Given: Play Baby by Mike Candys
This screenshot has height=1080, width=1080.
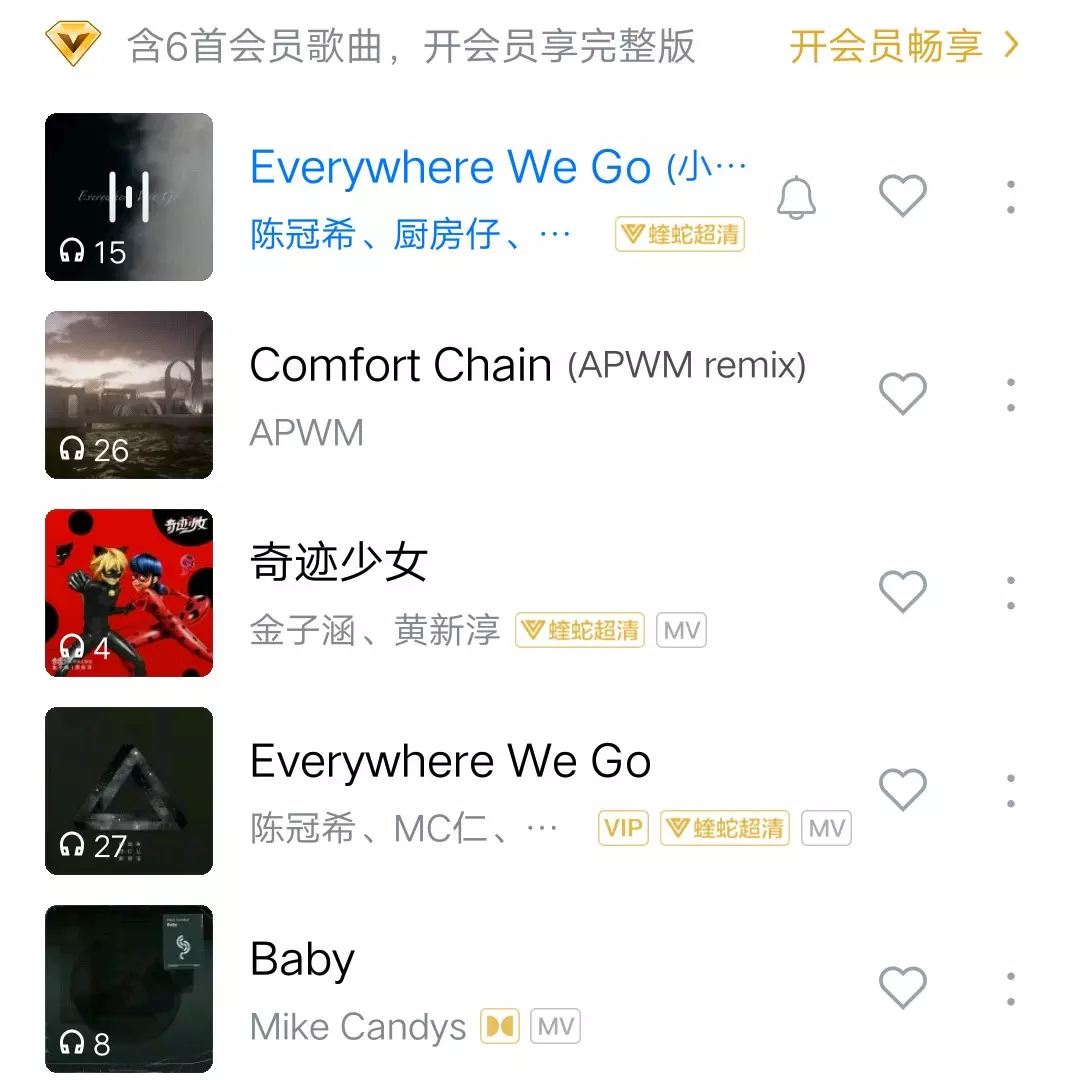Looking at the screenshot, I should [302, 960].
